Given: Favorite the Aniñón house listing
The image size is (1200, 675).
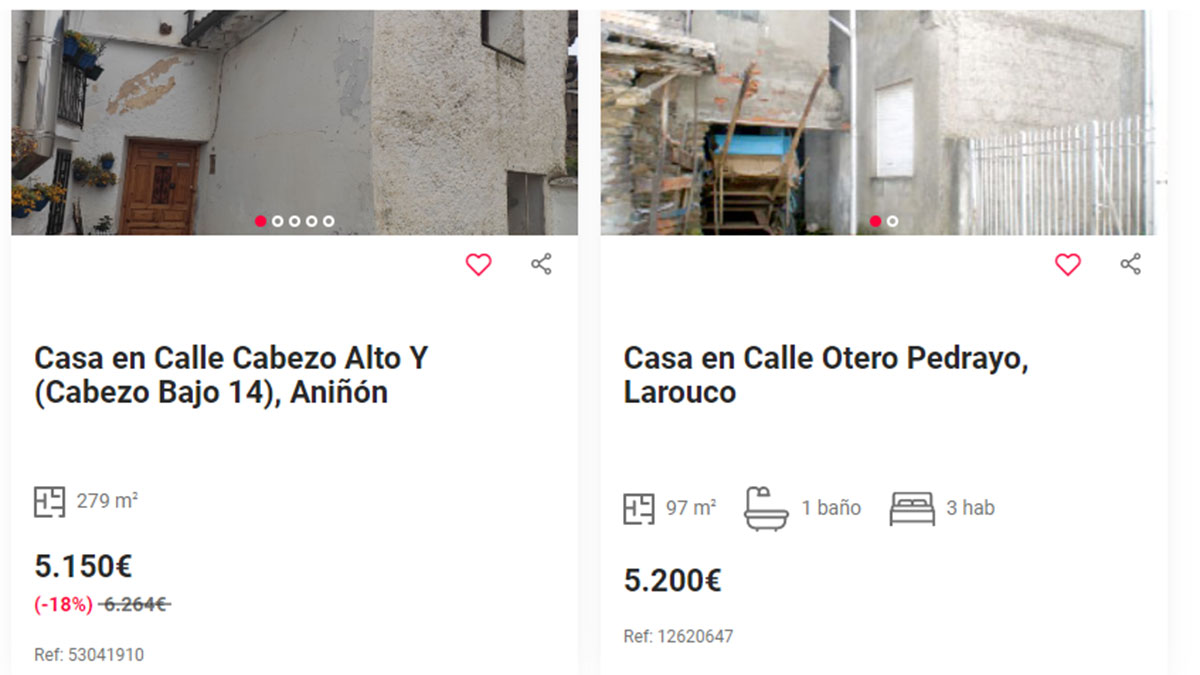Looking at the screenshot, I should [x=479, y=265].
